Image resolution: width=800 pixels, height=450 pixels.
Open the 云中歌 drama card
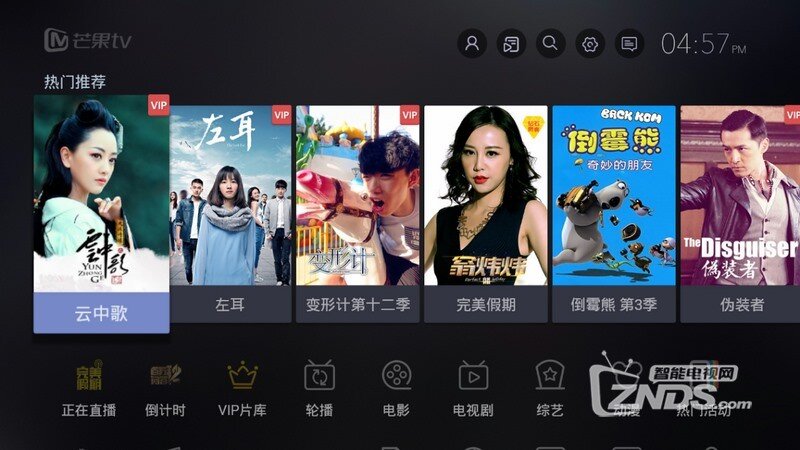(x=102, y=212)
